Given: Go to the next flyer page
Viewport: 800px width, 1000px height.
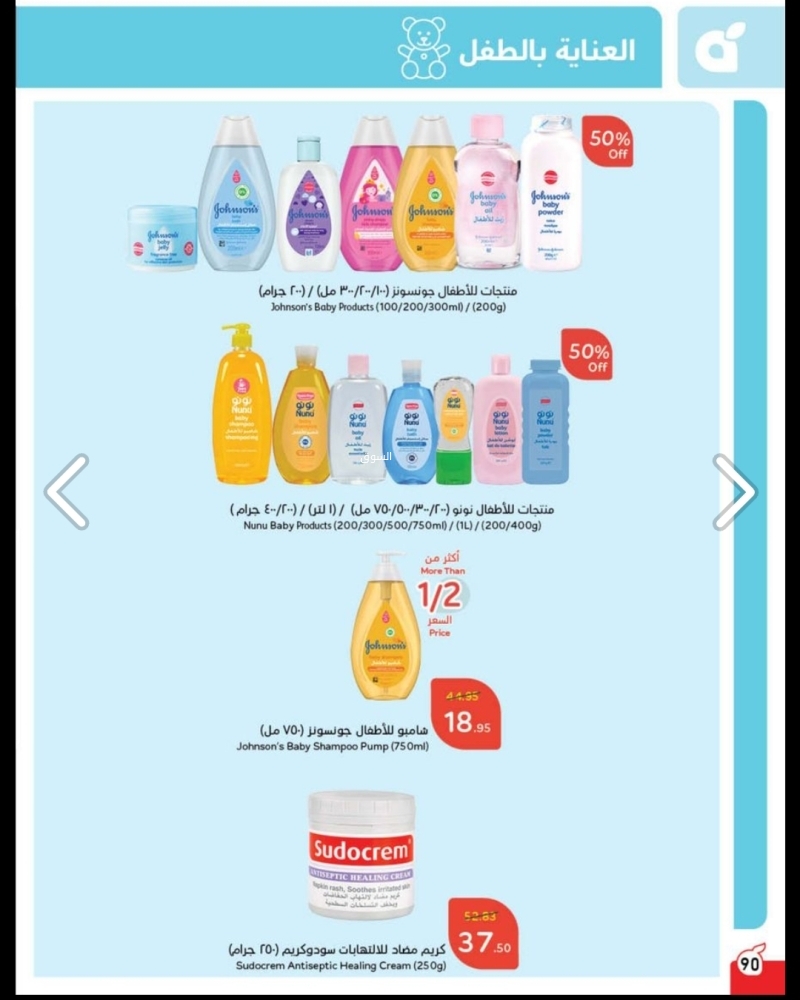Looking at the screenshot, I should 733,491.
